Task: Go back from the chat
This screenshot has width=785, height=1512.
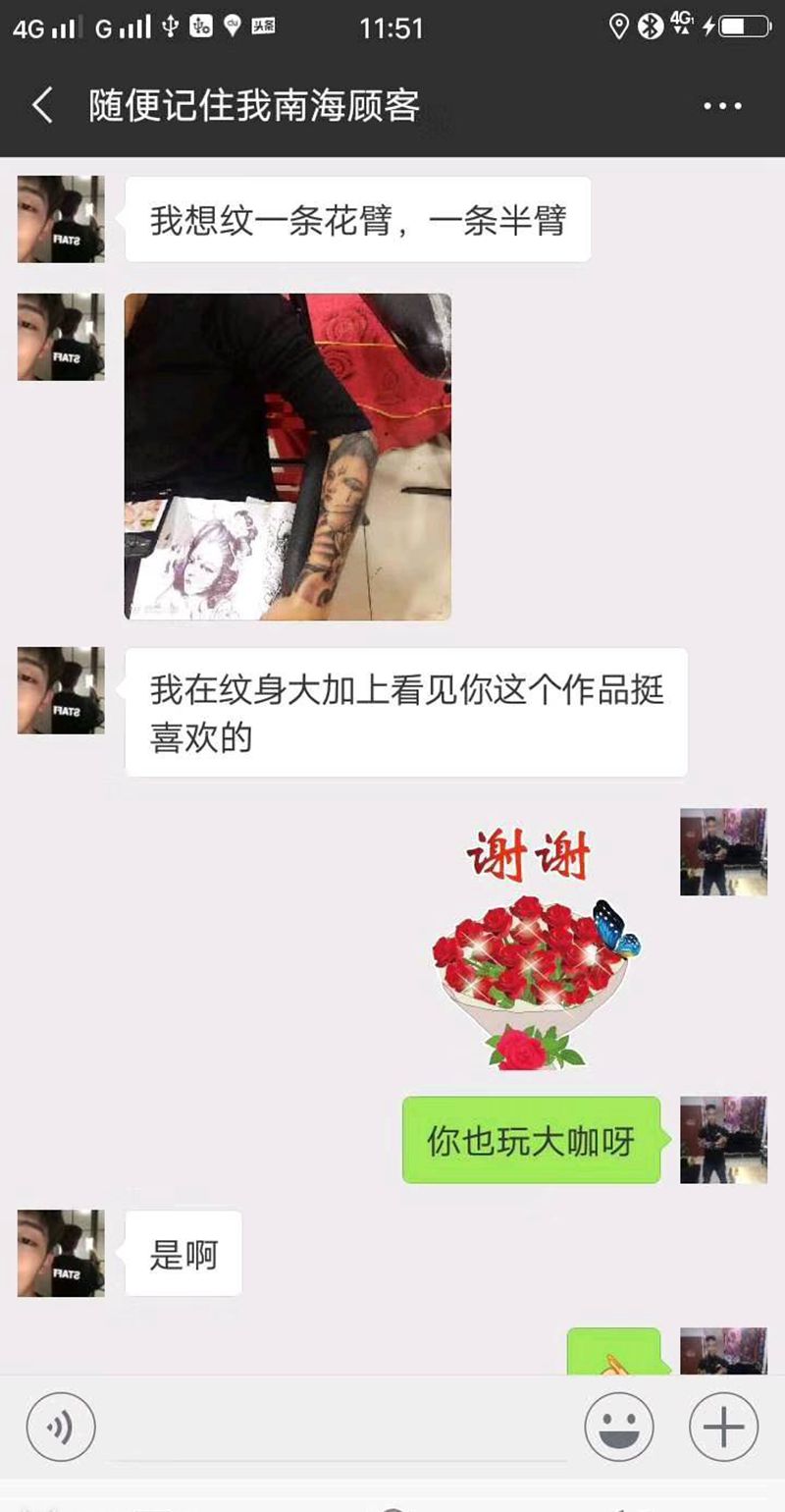Action: coord(42,105)
